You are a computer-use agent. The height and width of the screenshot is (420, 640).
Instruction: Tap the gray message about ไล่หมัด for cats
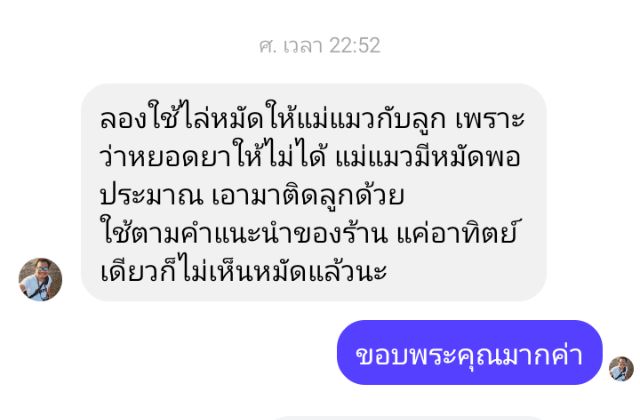pos(313,193)
